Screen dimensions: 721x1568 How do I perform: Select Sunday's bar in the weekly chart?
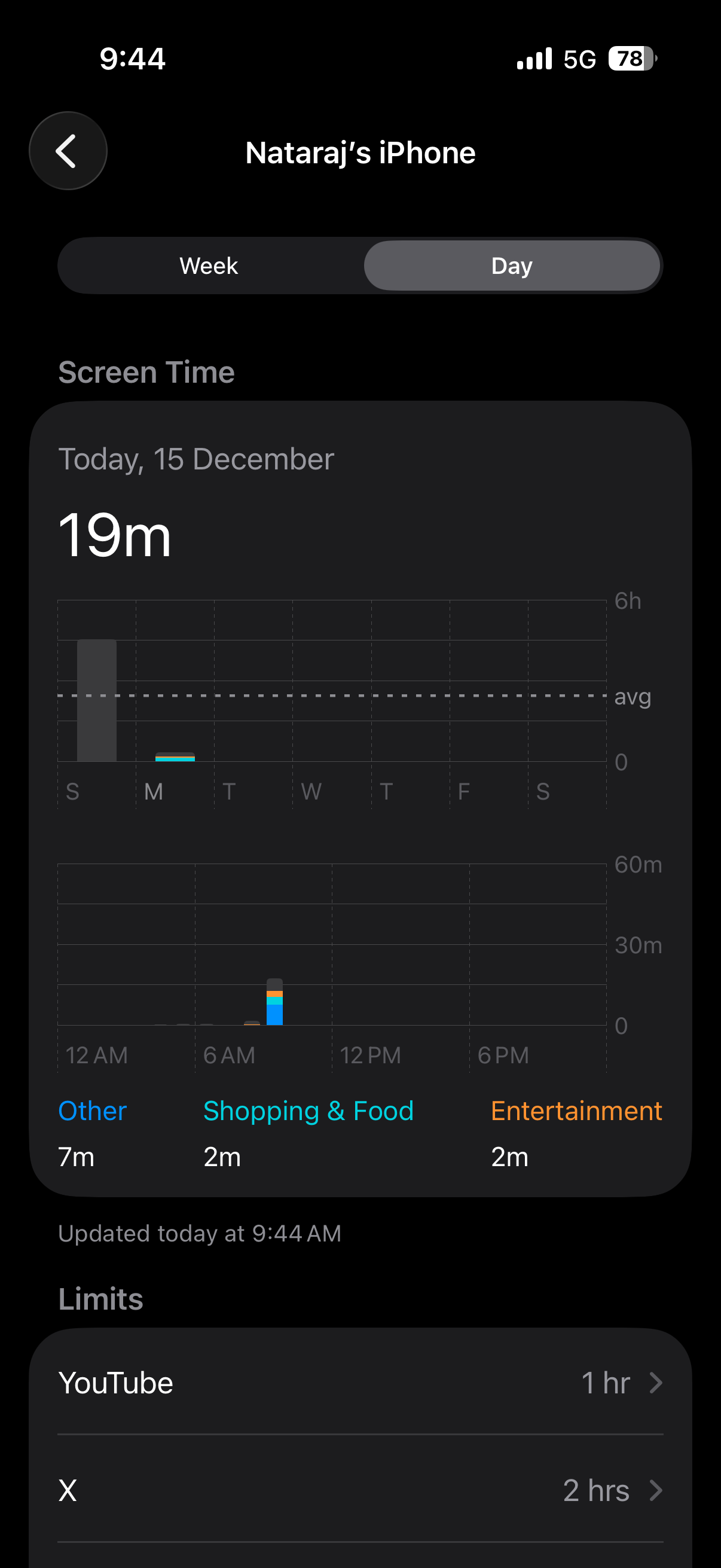(x=97, y=700)
